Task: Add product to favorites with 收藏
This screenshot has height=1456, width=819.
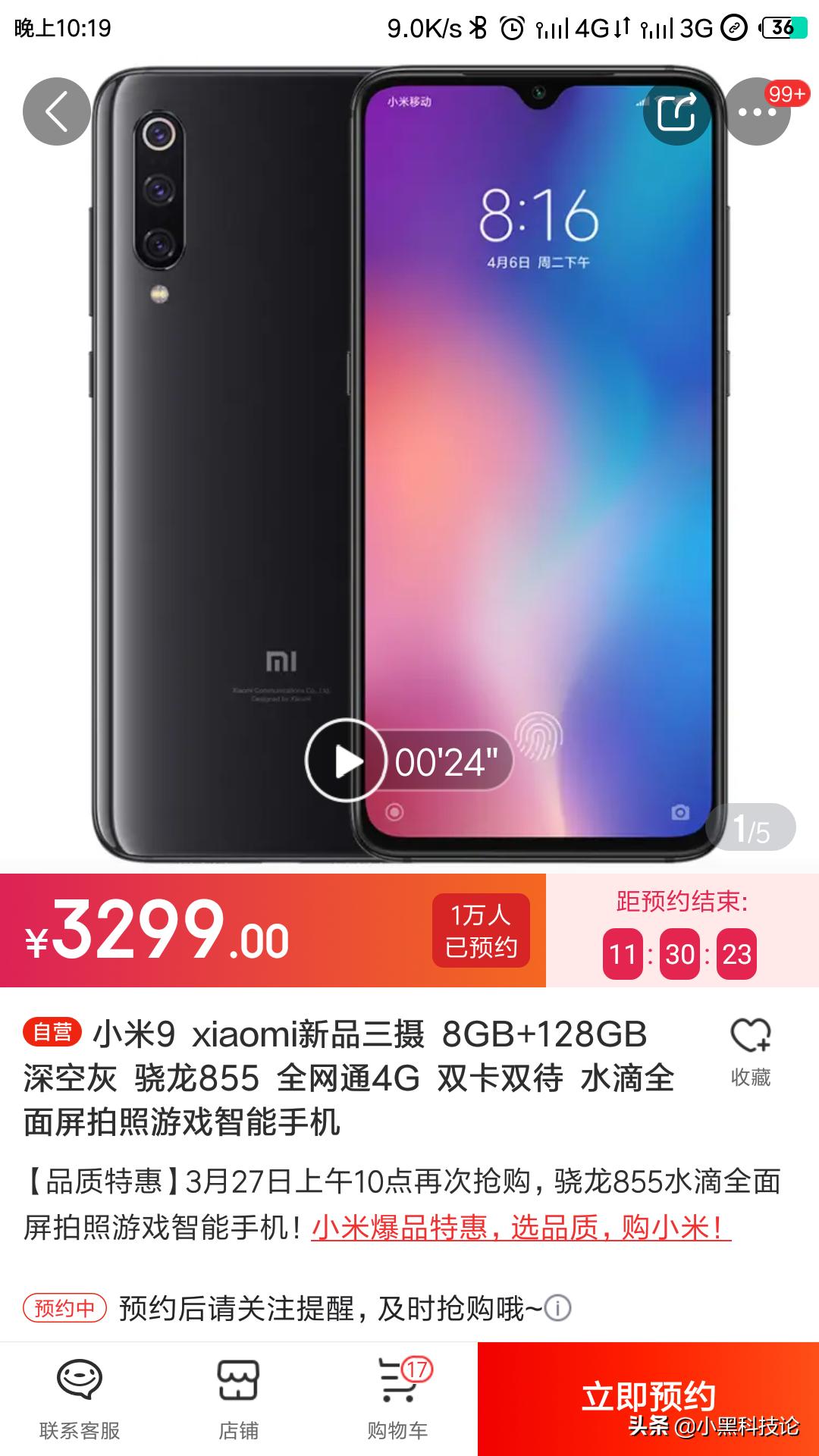Action: coord(750,1052)
